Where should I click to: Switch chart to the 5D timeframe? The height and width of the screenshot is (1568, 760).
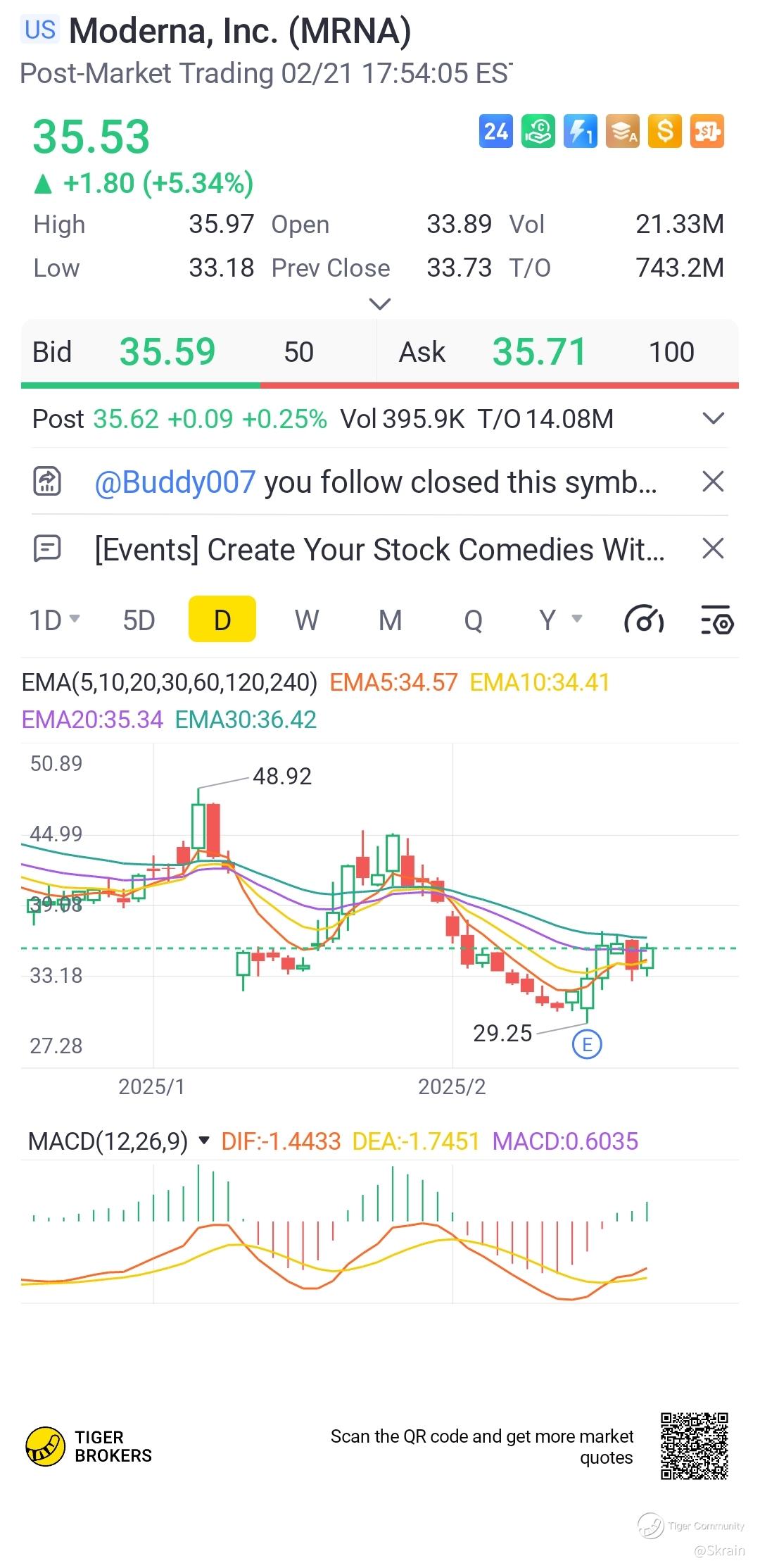tap(139, 620)
